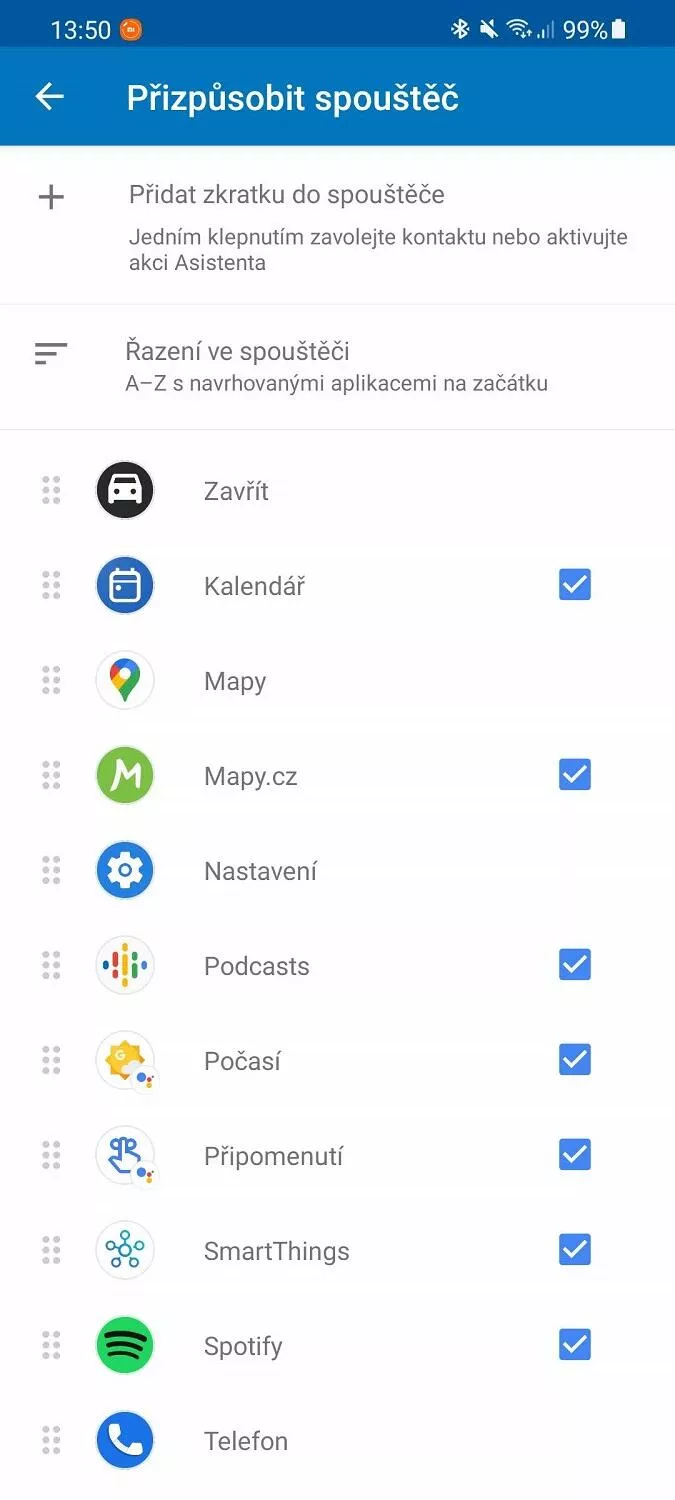
Task: Tap the Telefon row
Action: pyautogui.click(x=246, y=1441)
